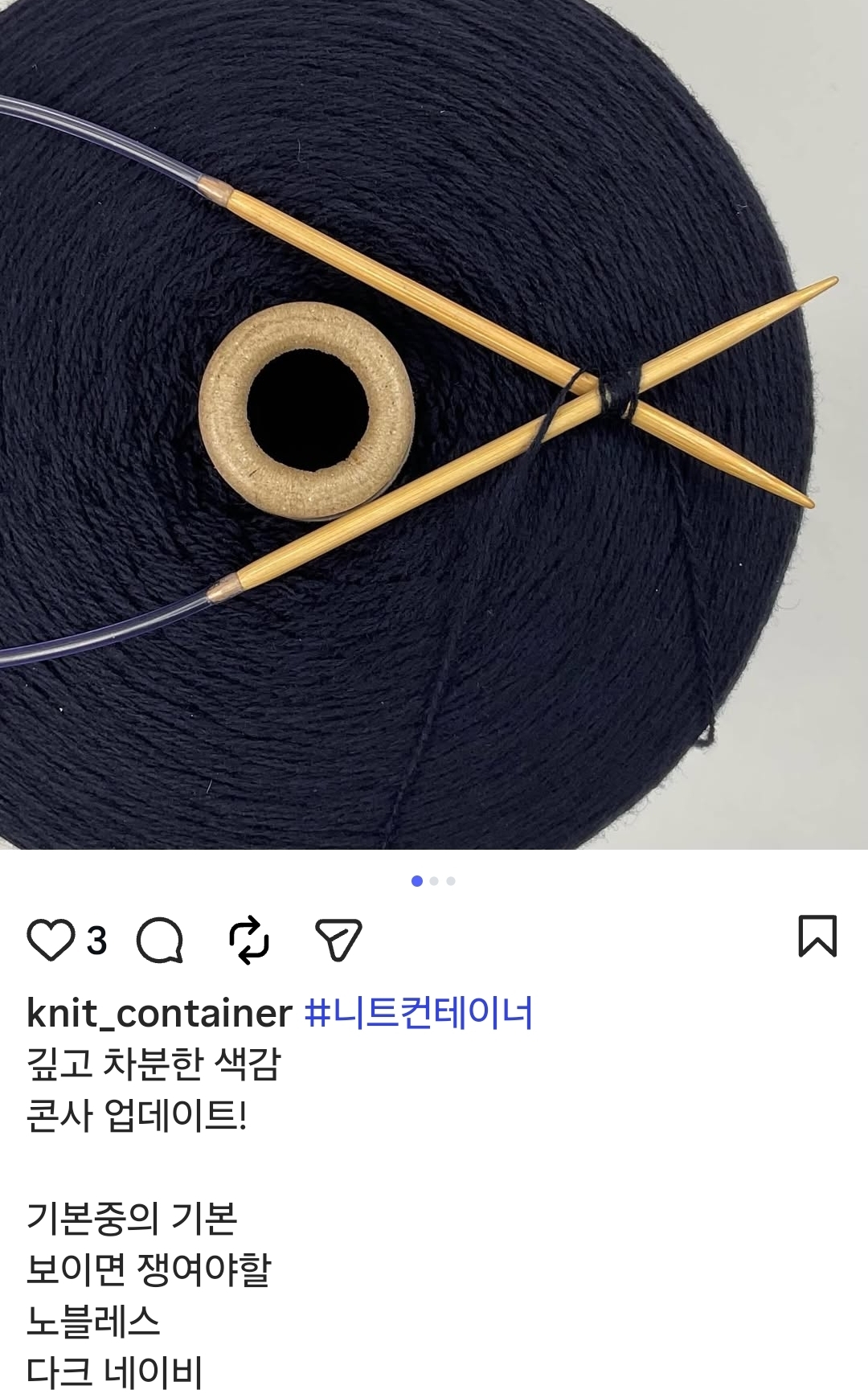Share this post via the paper plane icon
The width and height of the screenshot is (868, 1394).
[x=338, y=940]
